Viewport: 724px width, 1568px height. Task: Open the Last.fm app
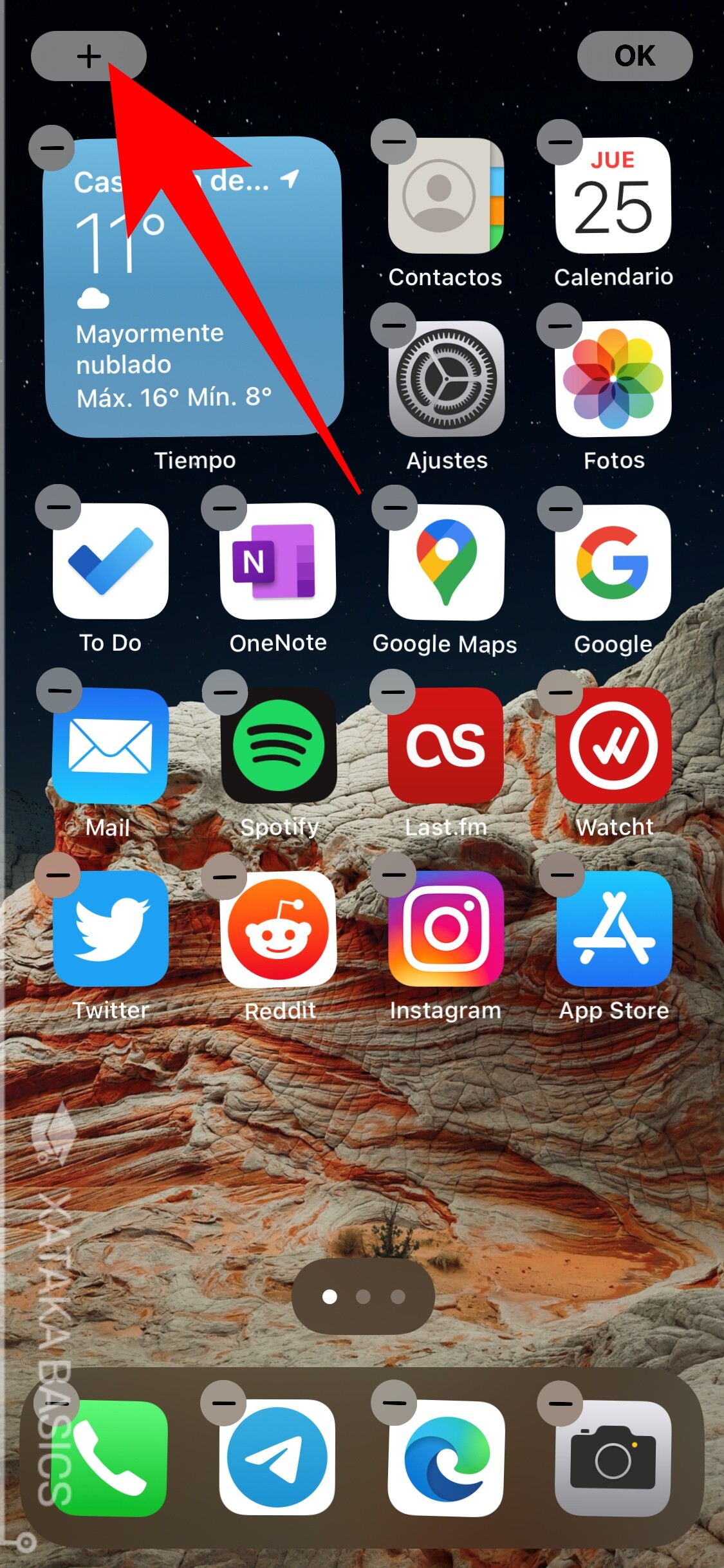coord(445,746)
